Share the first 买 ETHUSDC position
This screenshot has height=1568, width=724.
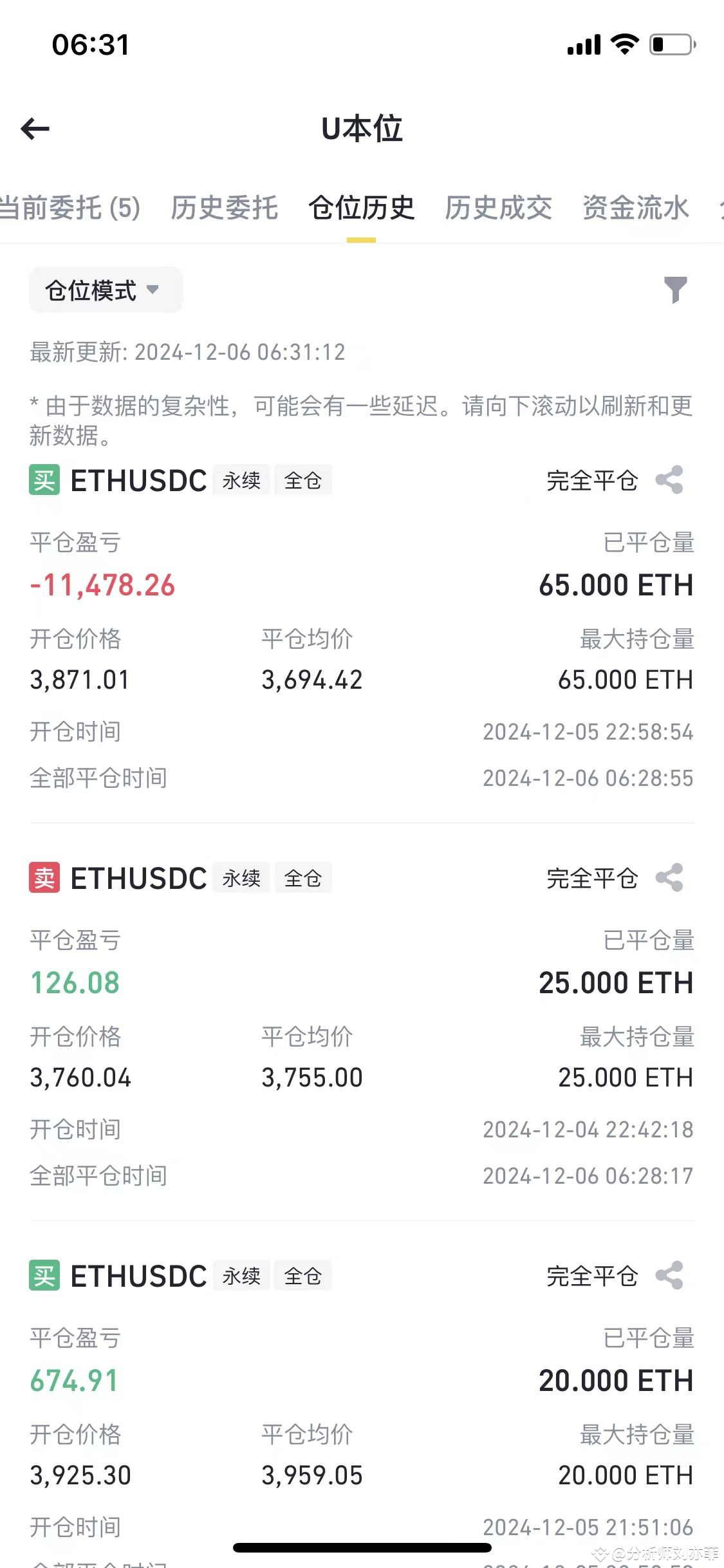pyautogui.click(x=671, y=480)
